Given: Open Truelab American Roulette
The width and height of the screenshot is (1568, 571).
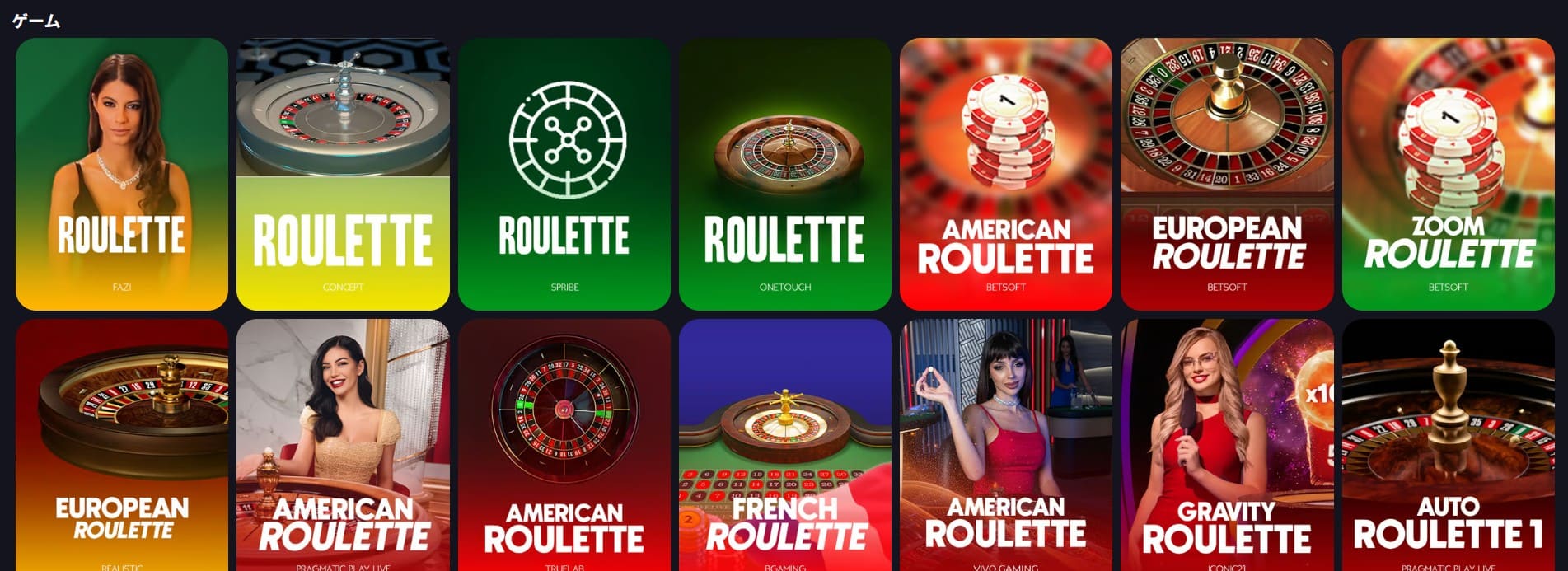Looking at the screenshot, I should pos(564,445).
